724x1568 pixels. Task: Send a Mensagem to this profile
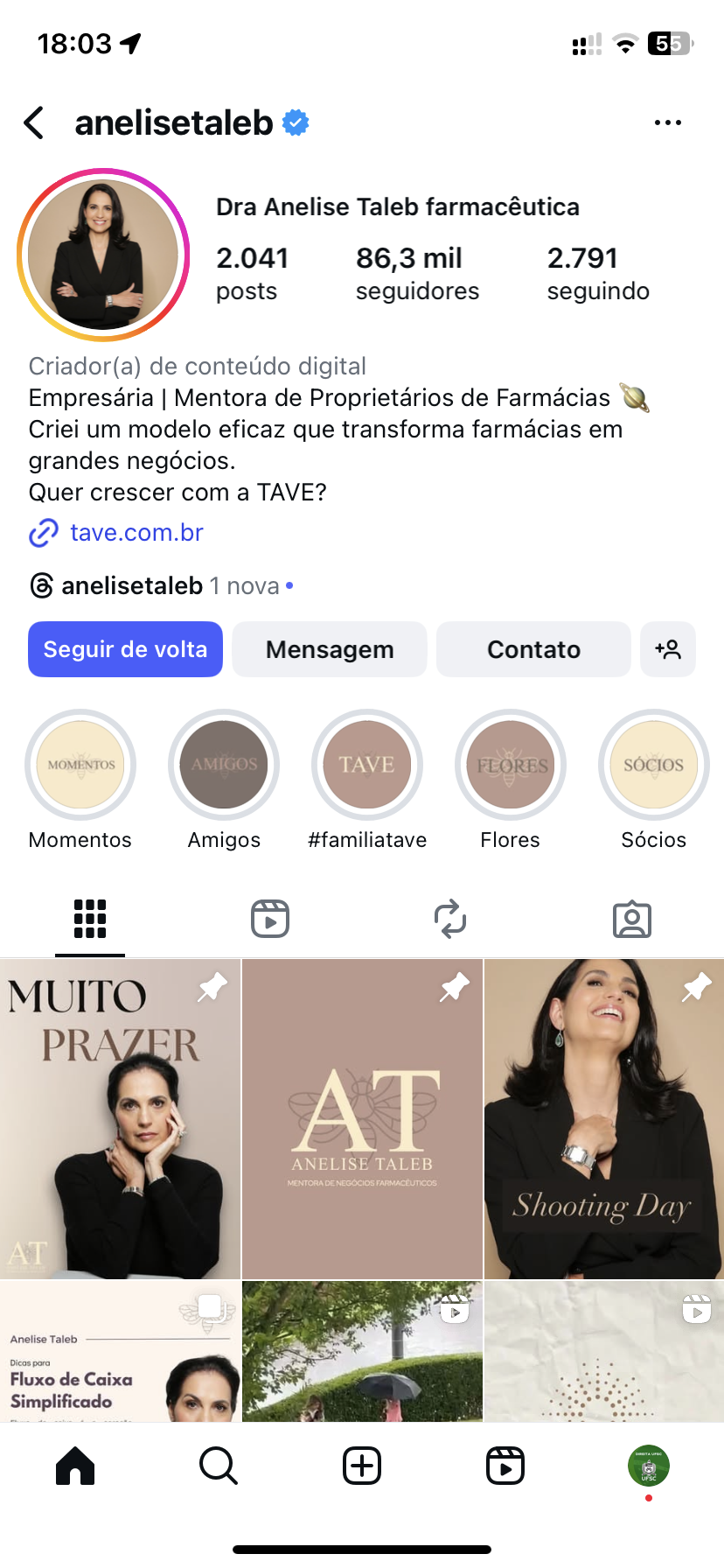(x=330, y=649)
